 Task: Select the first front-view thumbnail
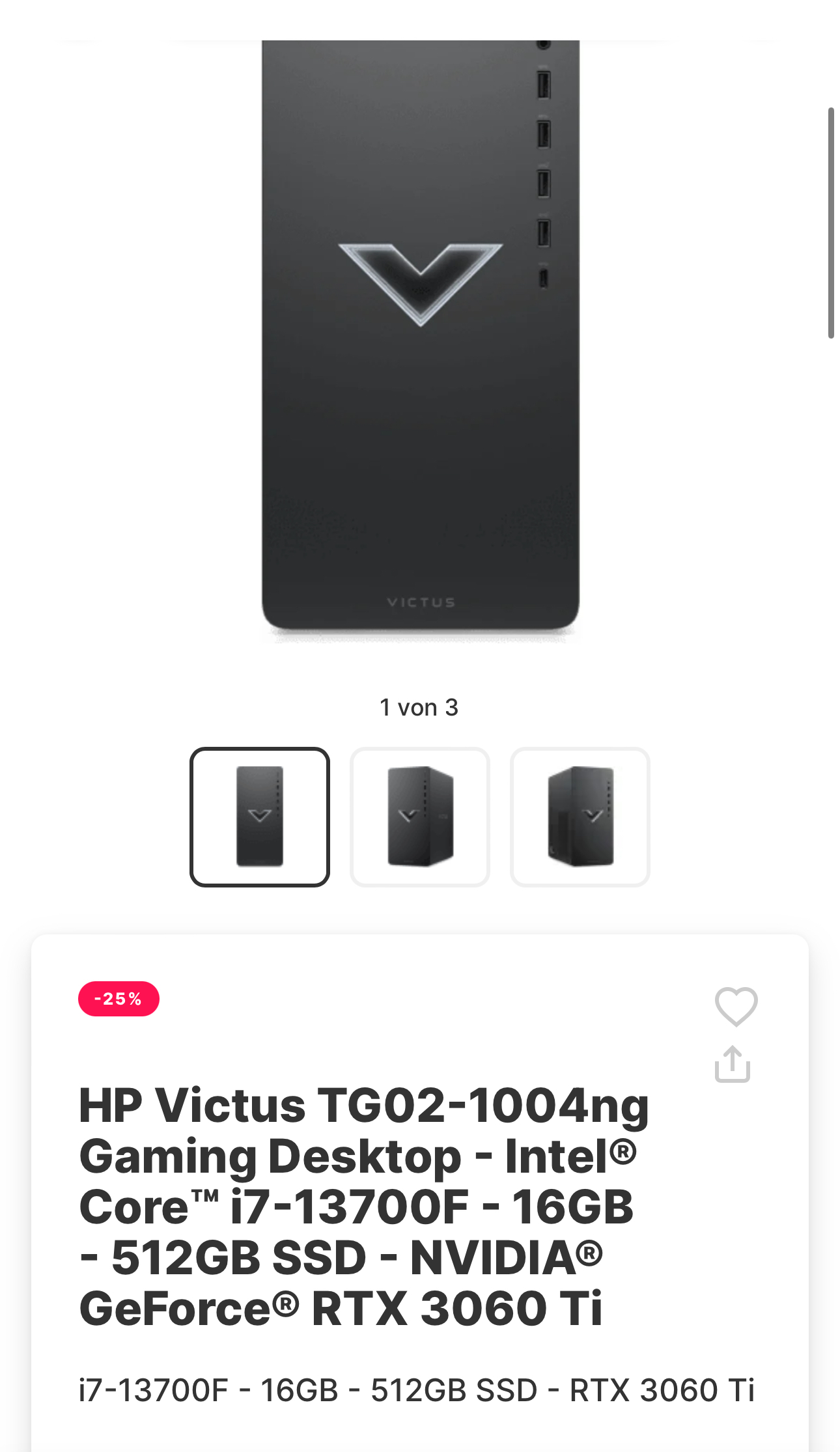point(260,817)
